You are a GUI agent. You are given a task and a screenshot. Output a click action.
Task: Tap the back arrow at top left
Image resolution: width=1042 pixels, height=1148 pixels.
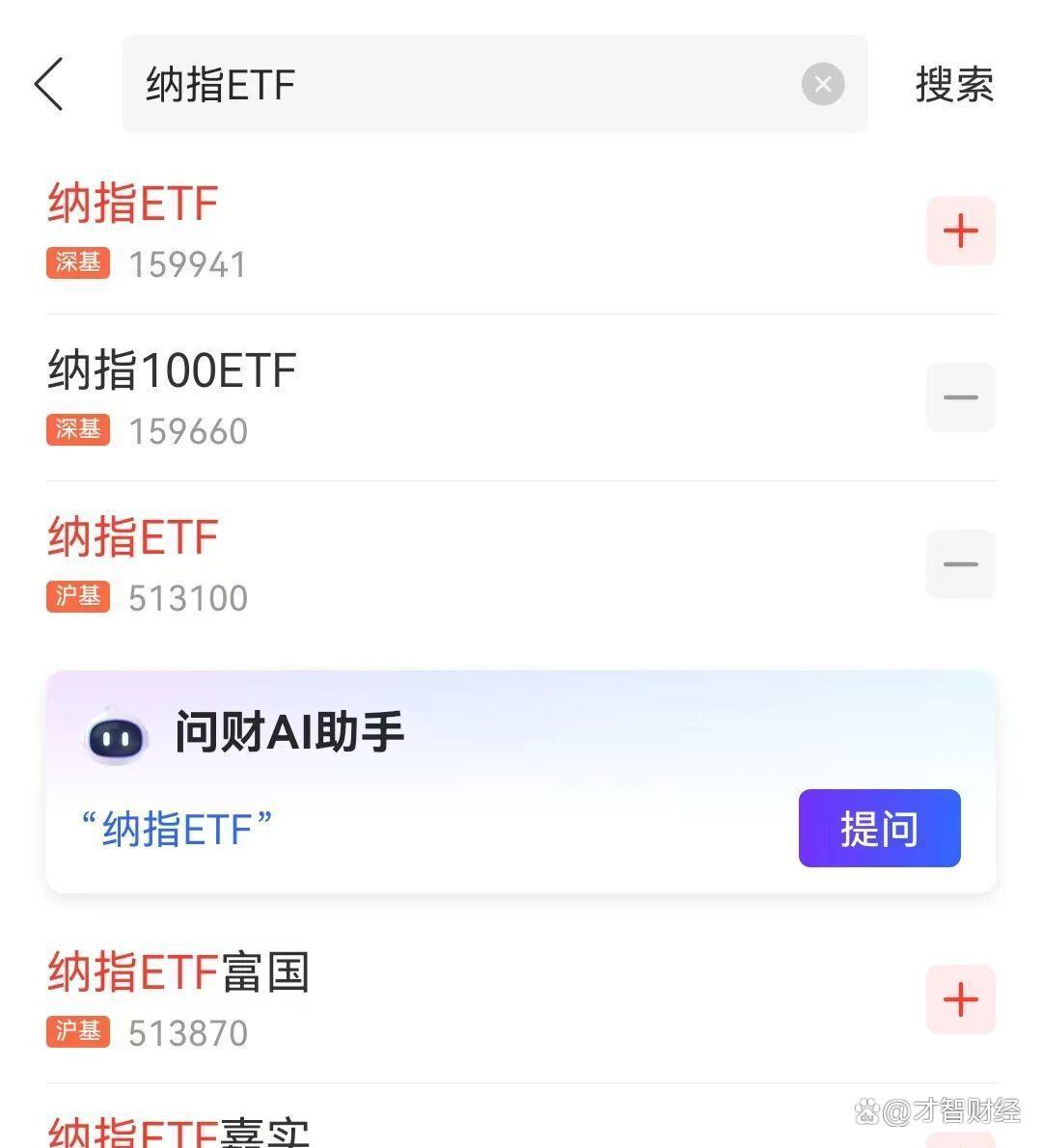click(x=50, y=85)
